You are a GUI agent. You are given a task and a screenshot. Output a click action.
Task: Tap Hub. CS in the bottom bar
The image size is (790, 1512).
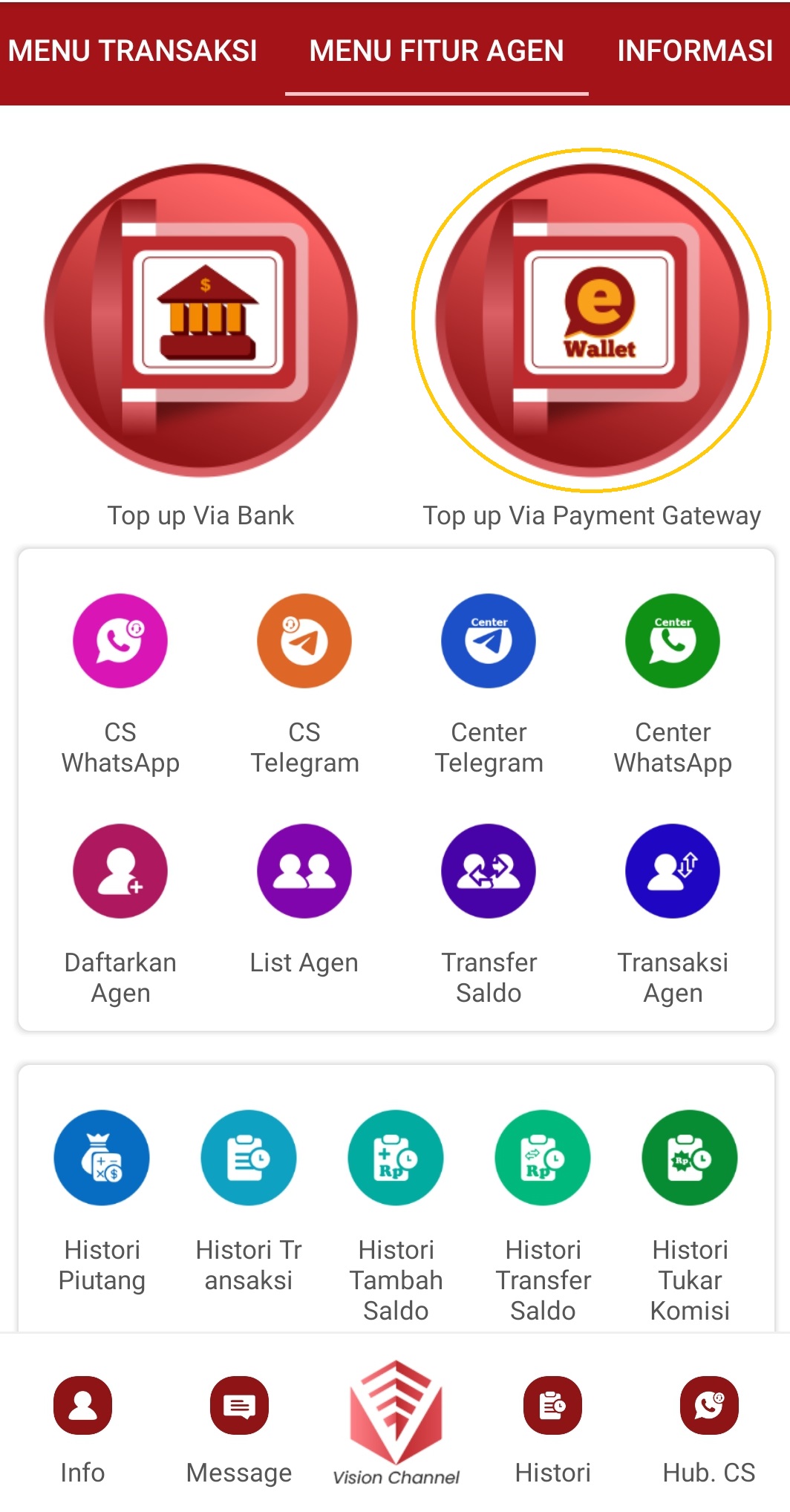click(x=709, y=1406)
